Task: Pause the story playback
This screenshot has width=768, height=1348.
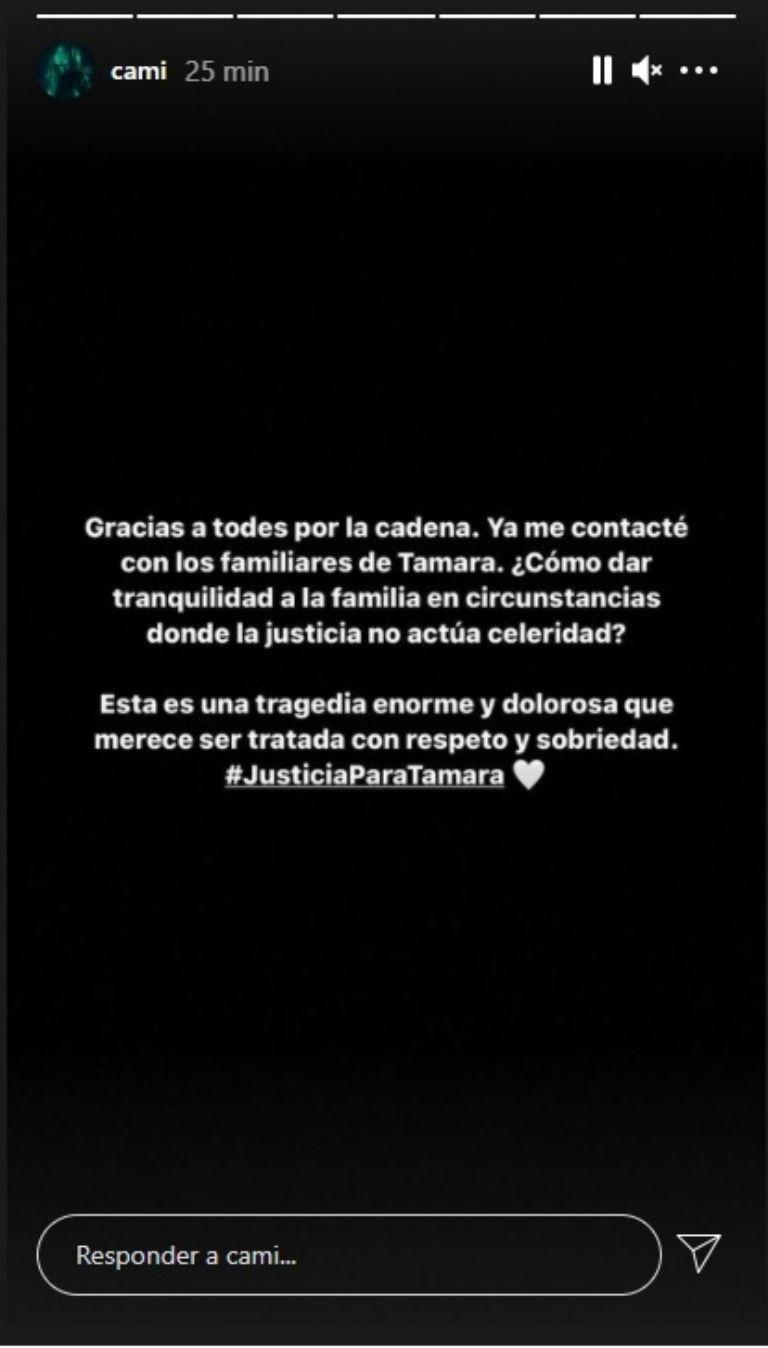Action: [x=601, y=71]
